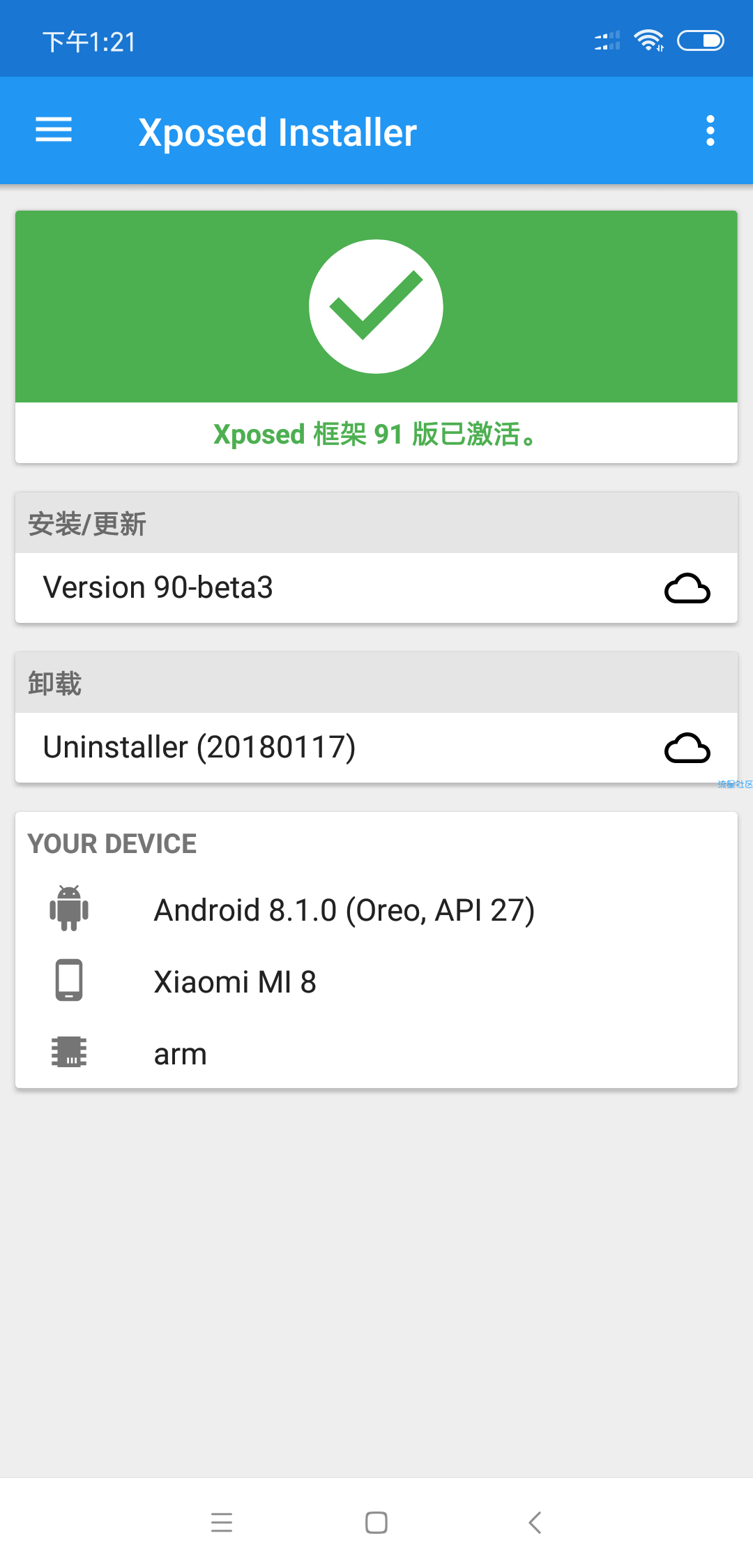The width and height of the screenshot is (753, 1568).
Task: Select Version 90-beta3 to install
Action: coord(376,588)
